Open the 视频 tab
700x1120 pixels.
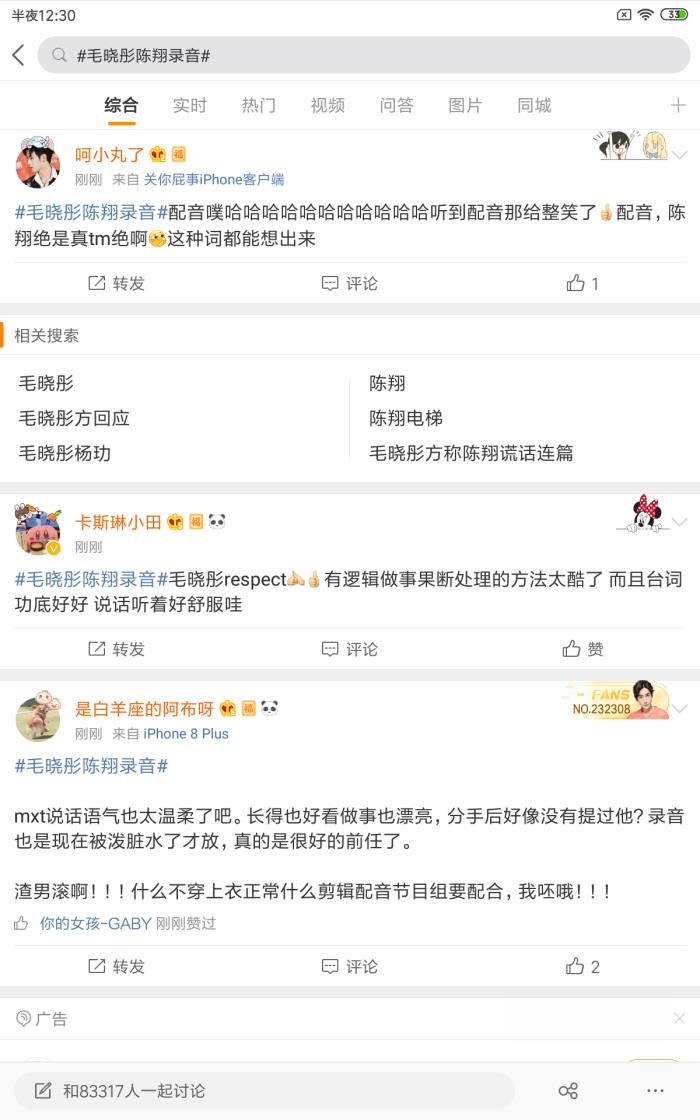coord(327,105)
